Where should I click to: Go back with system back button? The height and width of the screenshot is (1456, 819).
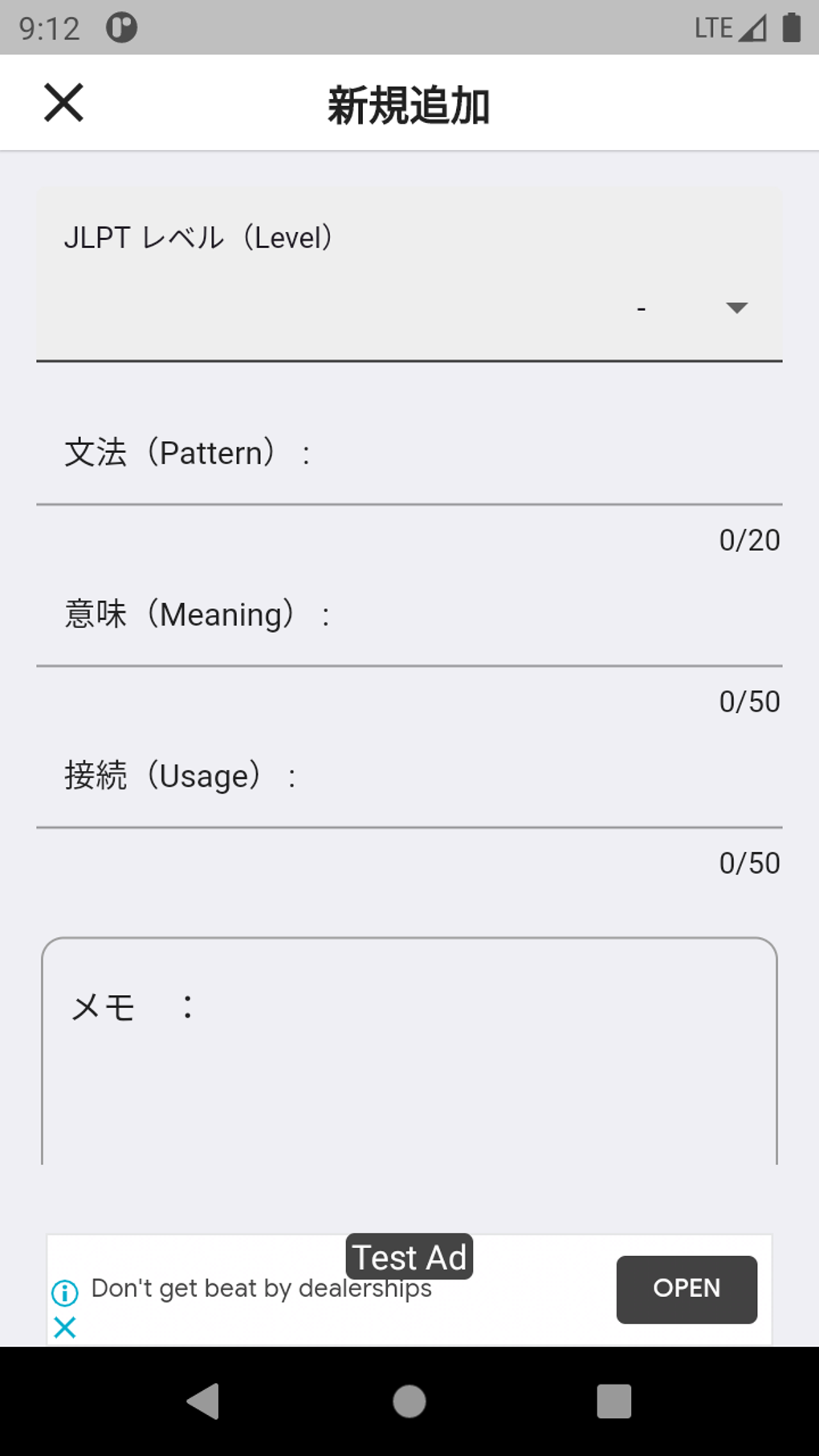(204, 1401)
